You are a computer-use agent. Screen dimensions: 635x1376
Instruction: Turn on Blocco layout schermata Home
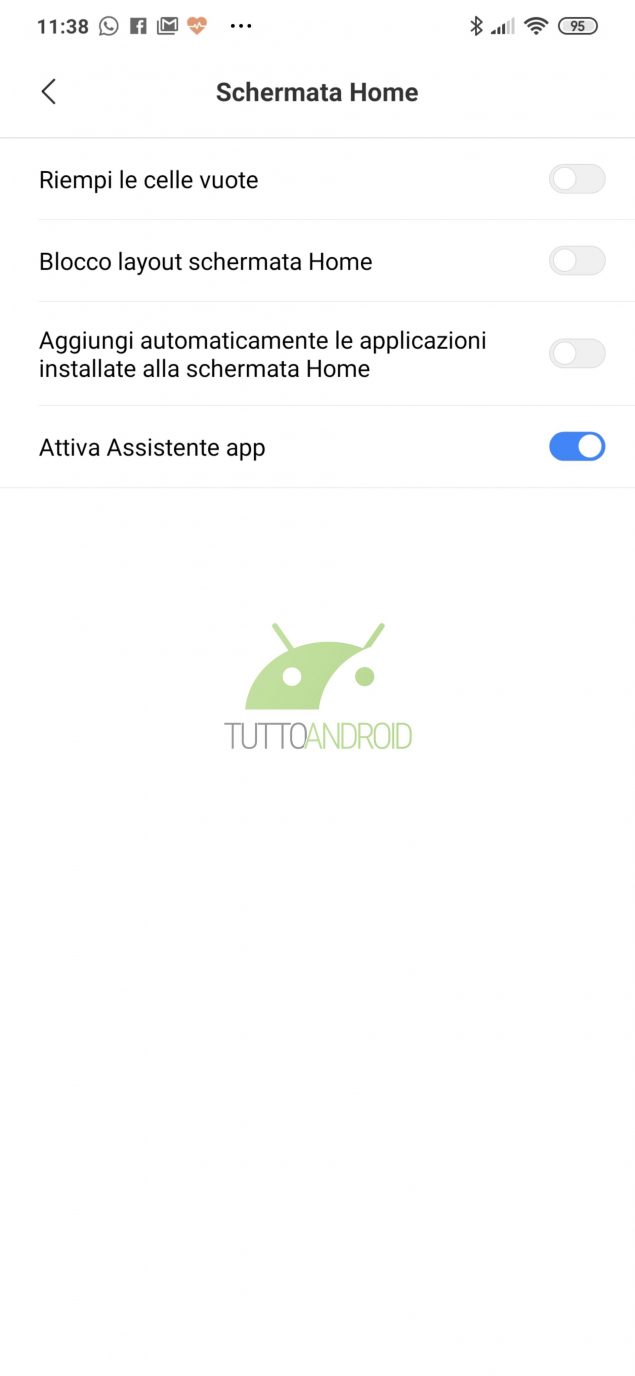[577, 261]
